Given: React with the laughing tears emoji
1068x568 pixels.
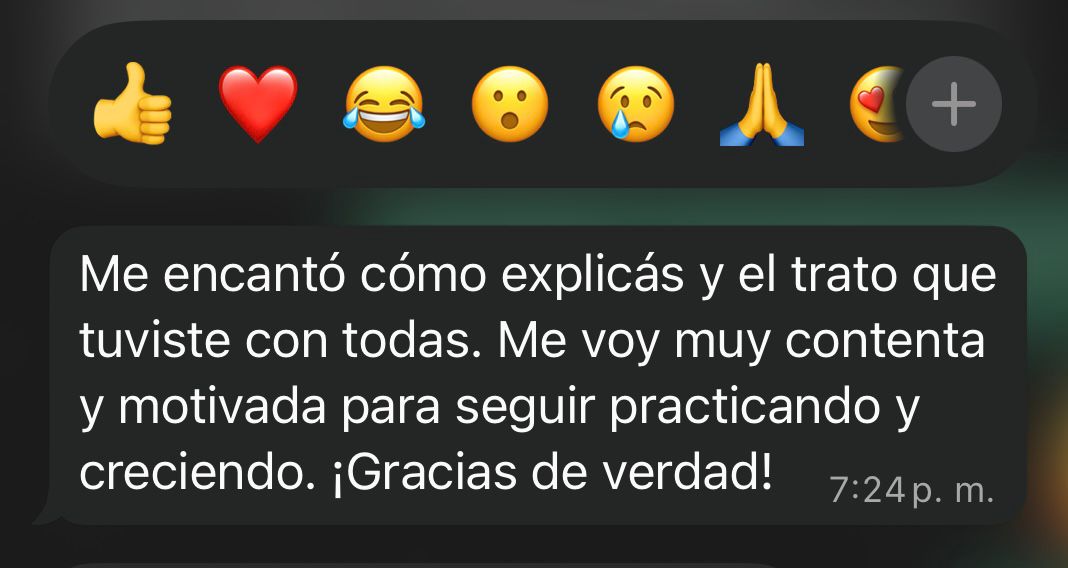Looking at the screenshot, I should click(384, 106).
